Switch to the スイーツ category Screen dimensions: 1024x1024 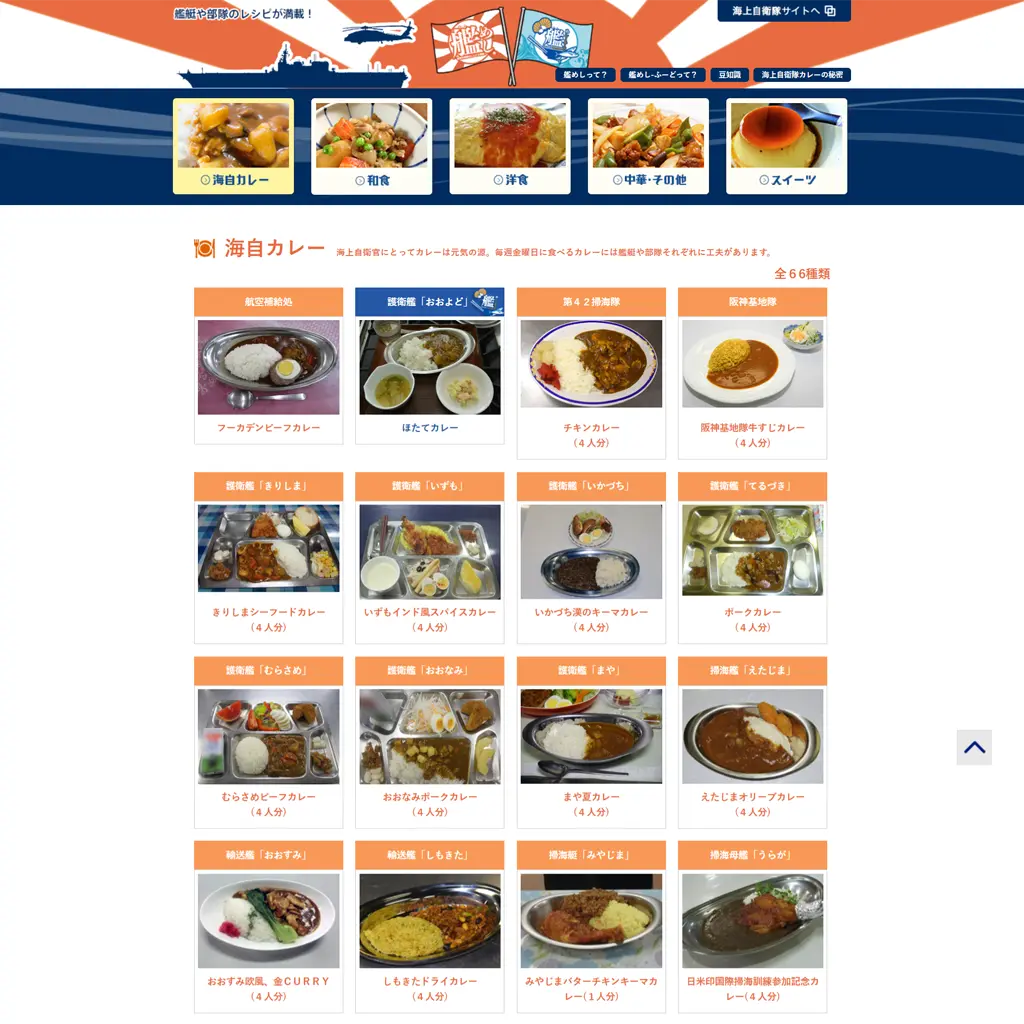786,146
